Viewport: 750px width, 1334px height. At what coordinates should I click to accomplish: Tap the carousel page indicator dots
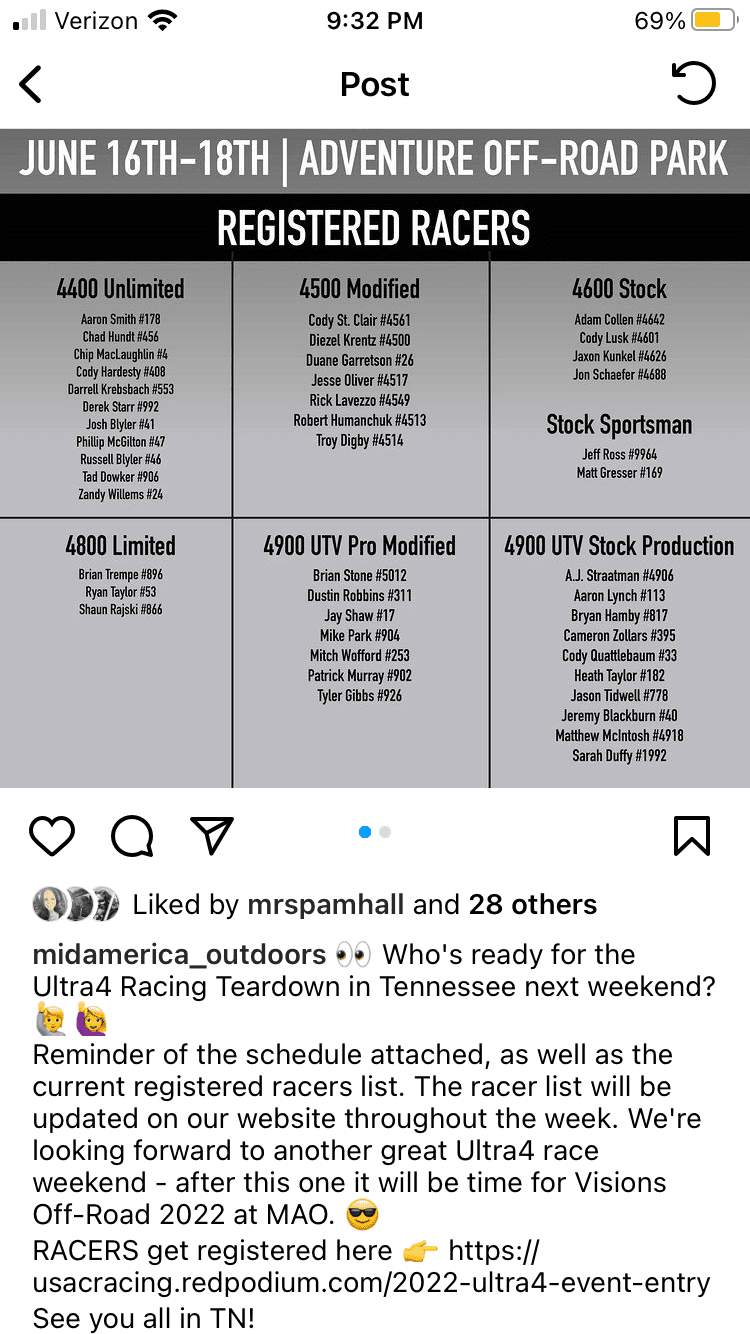click(375, 832)
